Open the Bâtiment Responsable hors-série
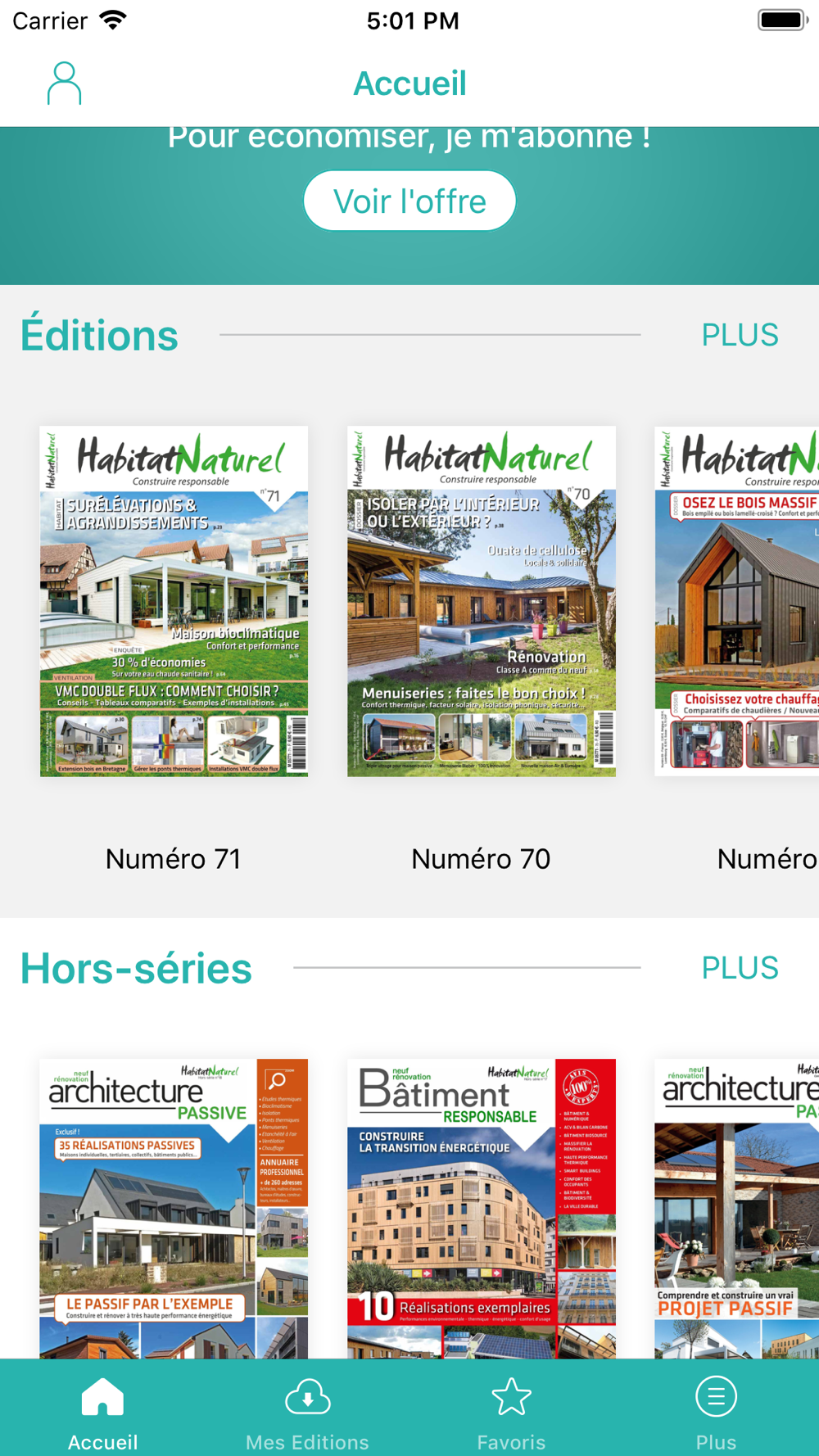 [481, 1208]
